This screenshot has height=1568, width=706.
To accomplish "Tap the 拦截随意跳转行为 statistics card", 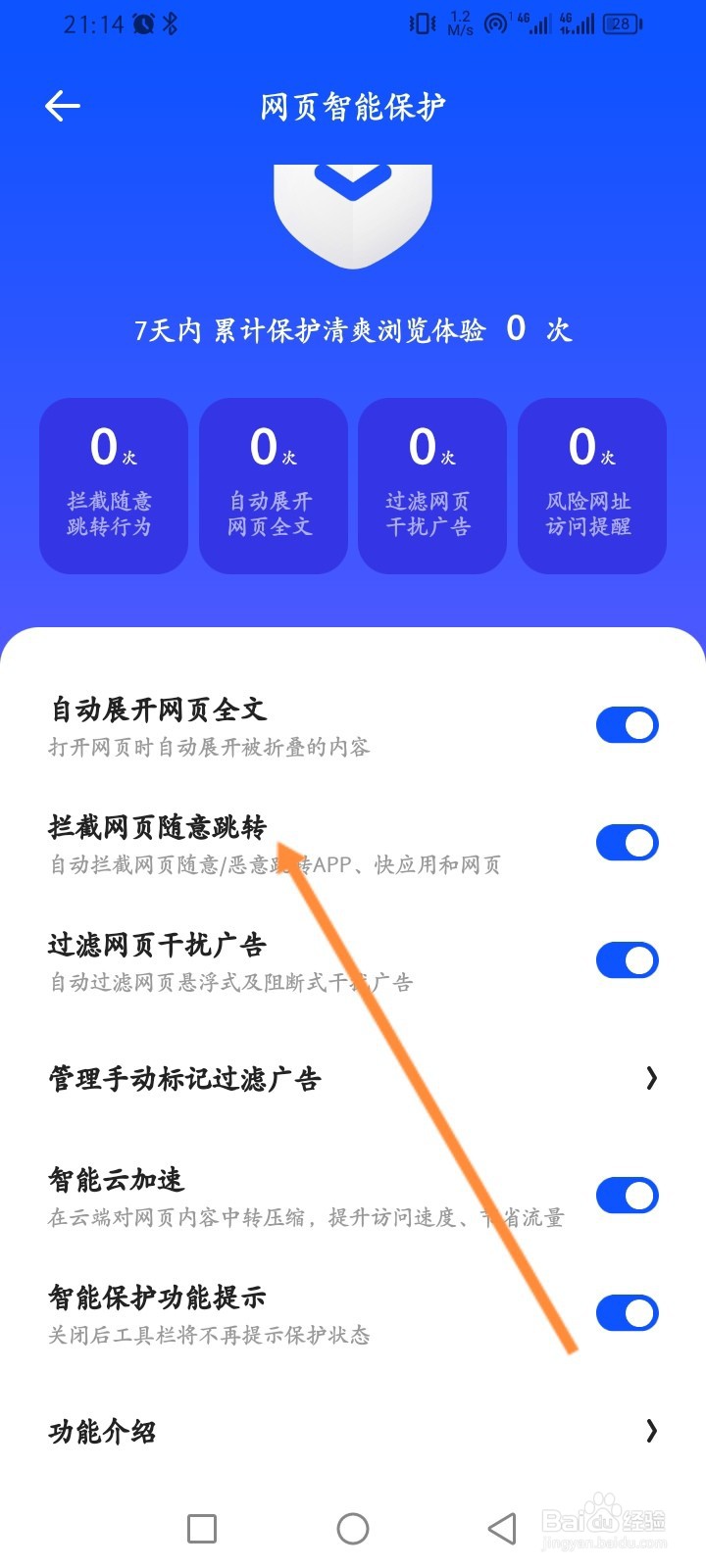I will tap(113, 485).
